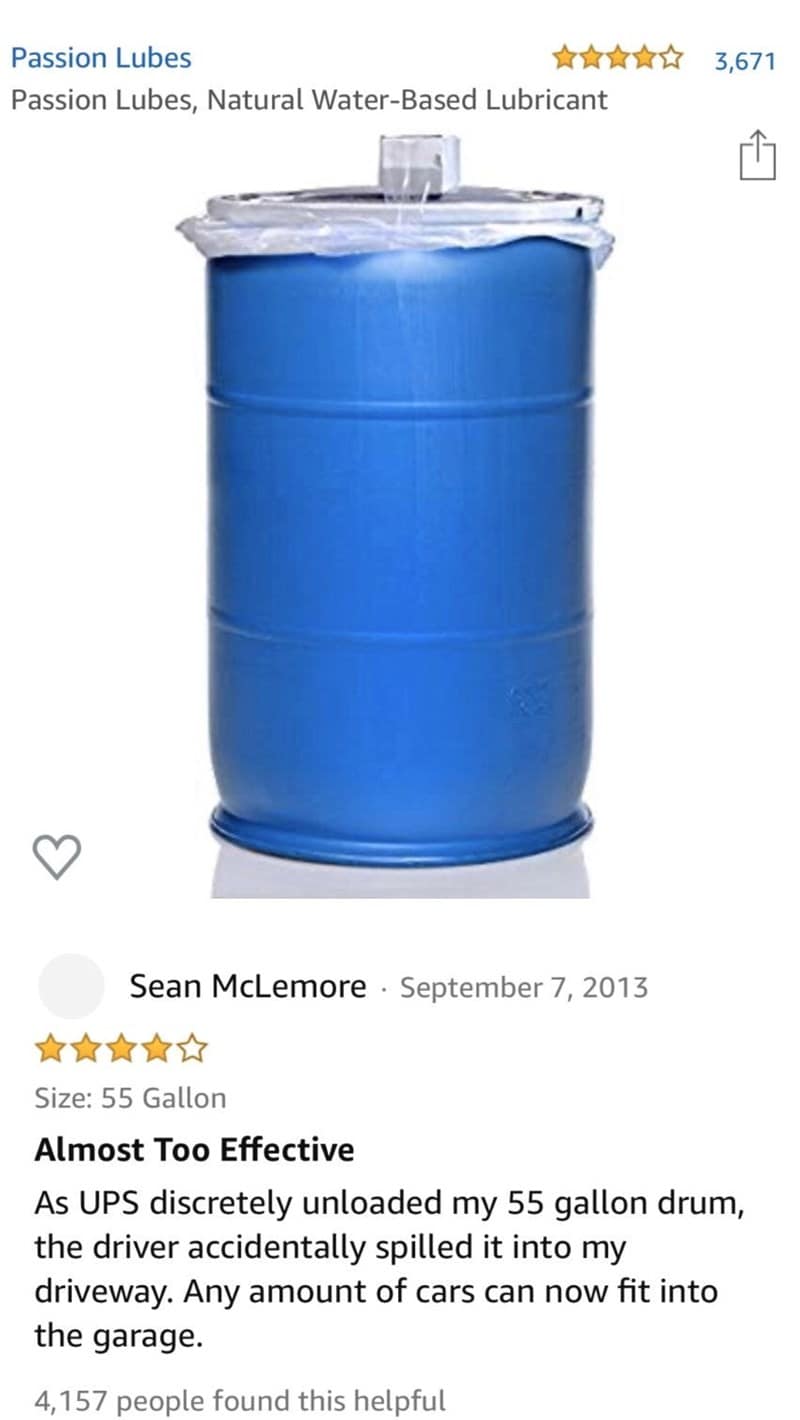Viewport: 800px width, 1420px height.
Task: Click the Size: 55 Gallon label
Action: point(130,1098)
